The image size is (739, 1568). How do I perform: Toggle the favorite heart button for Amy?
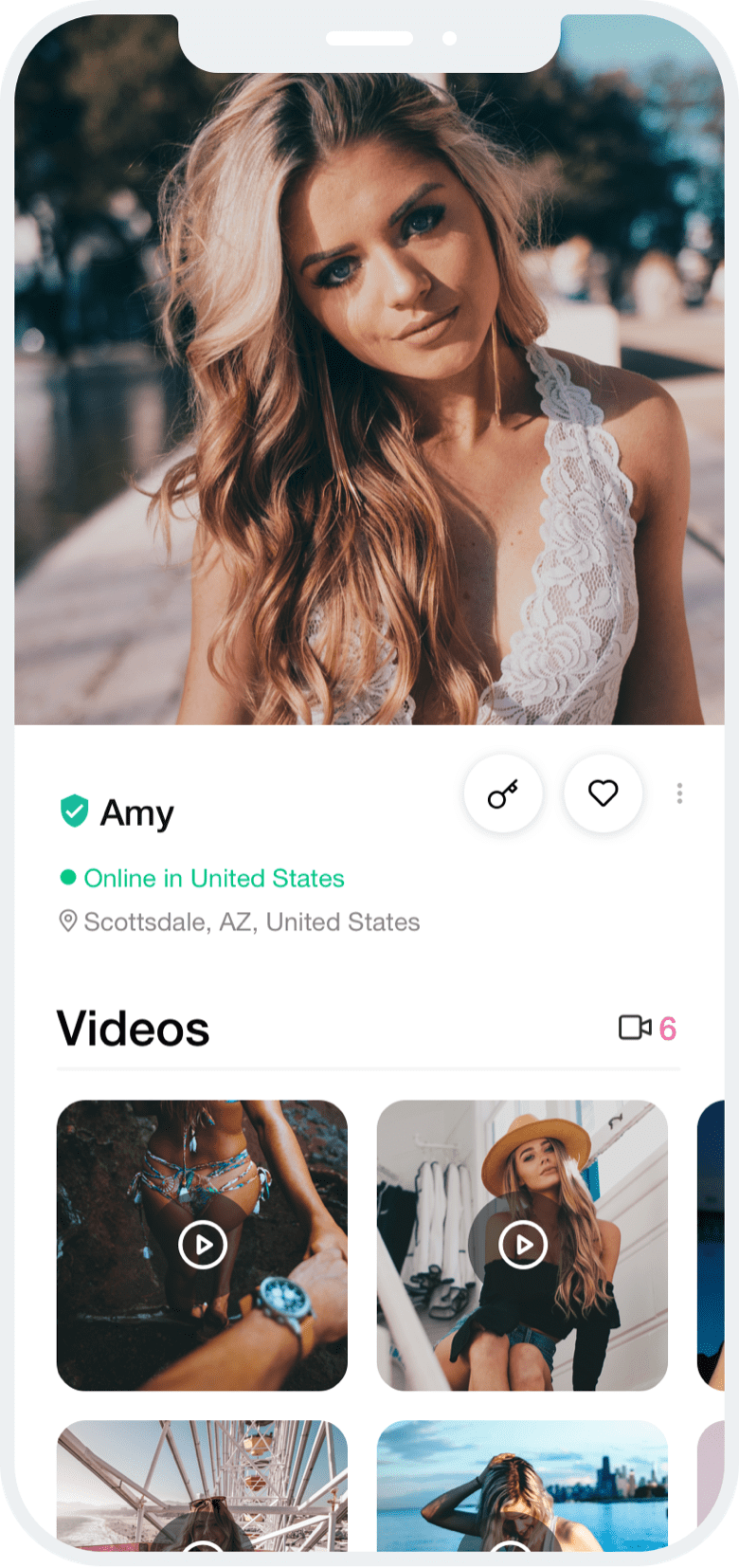coord(604,793)
